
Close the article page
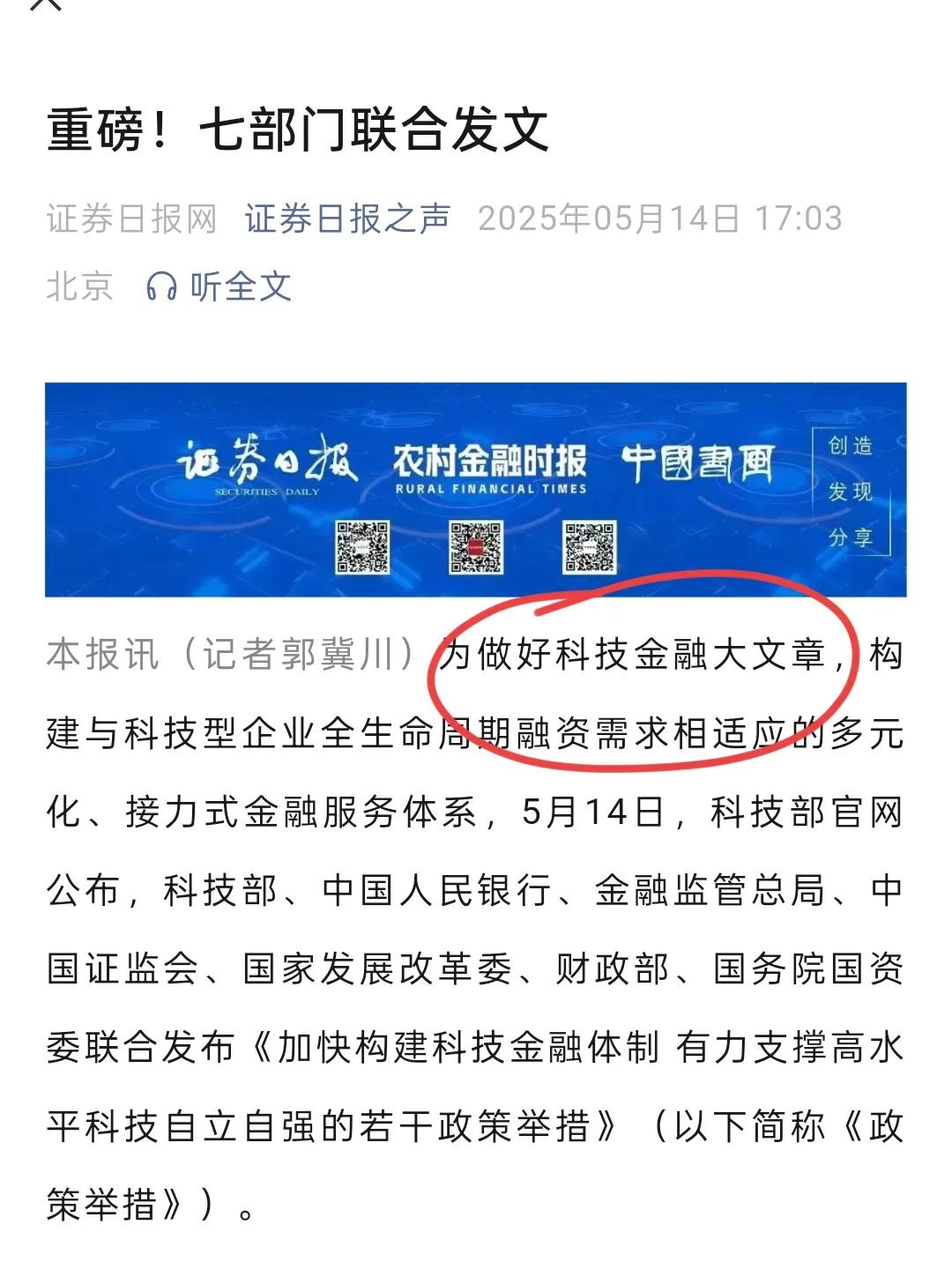click(x=47, y=4)
